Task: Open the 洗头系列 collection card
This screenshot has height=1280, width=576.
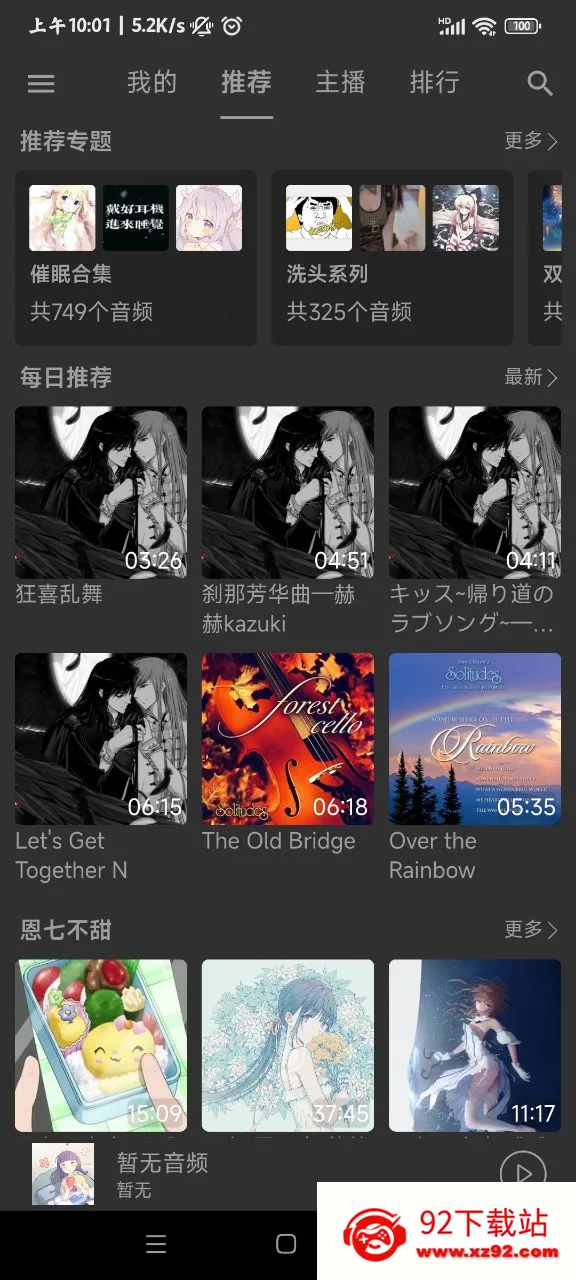Action: [392, 258]
